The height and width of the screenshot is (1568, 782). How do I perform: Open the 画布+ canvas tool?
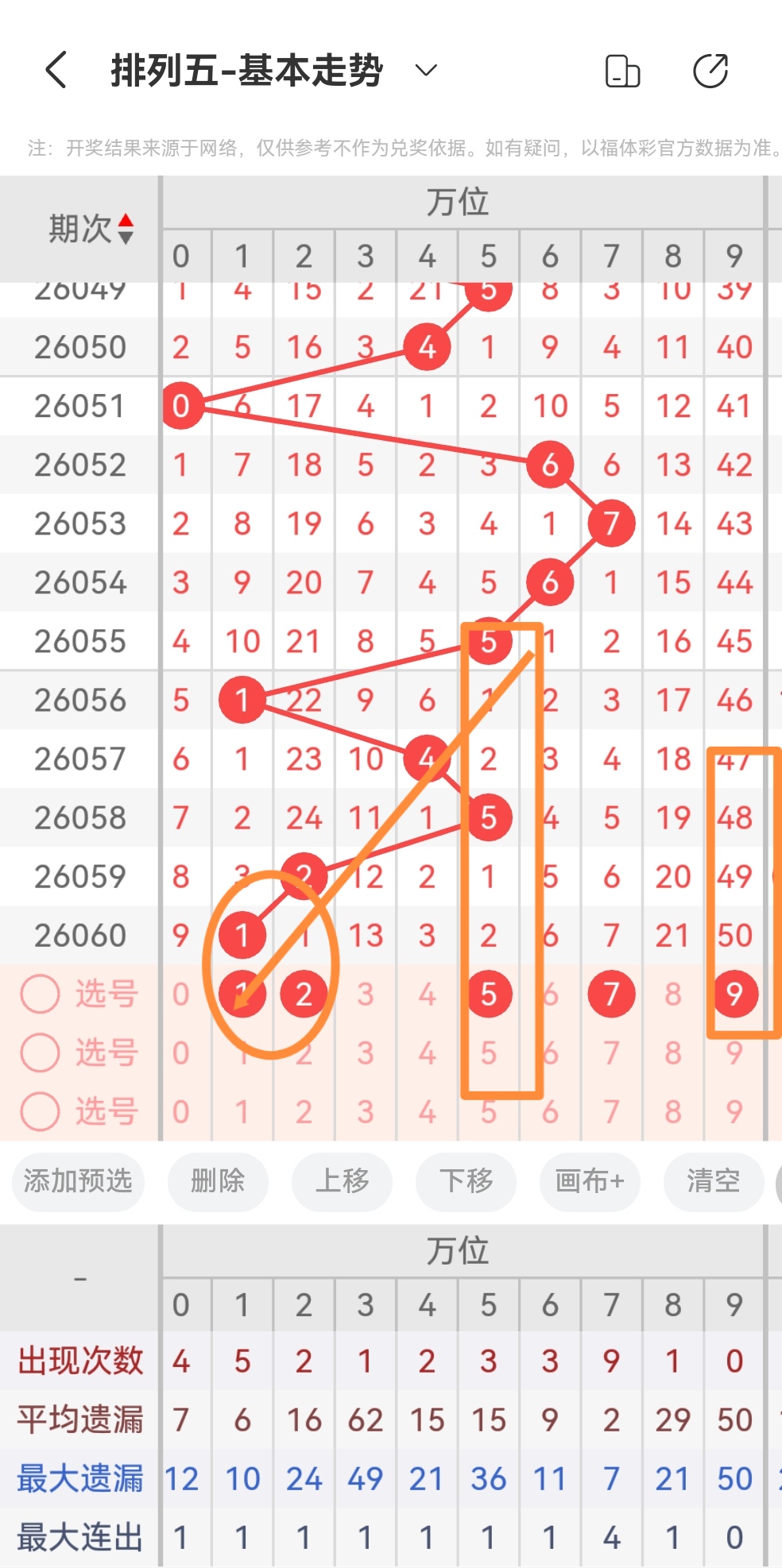pyautogui.click(x=590, y=1183)
